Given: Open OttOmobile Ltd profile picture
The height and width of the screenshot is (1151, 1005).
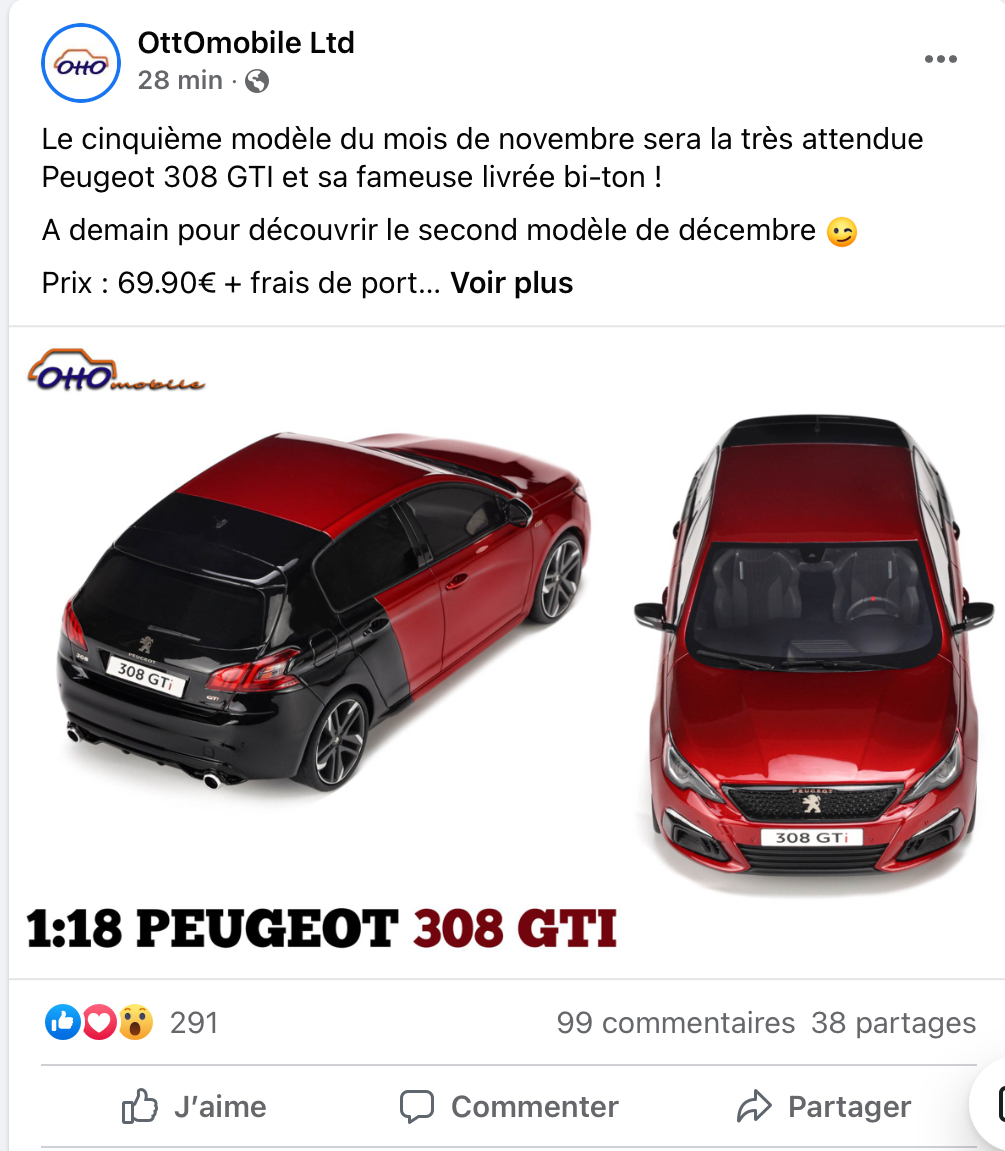Looking at the screenshot, I should click(81, 62).
